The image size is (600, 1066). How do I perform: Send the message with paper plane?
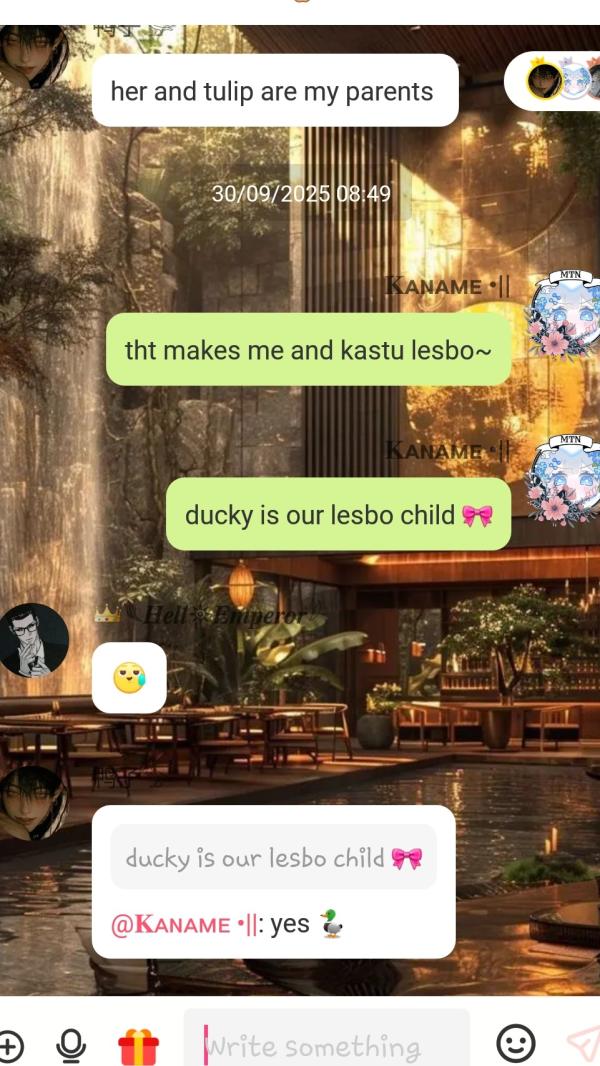582,1045
